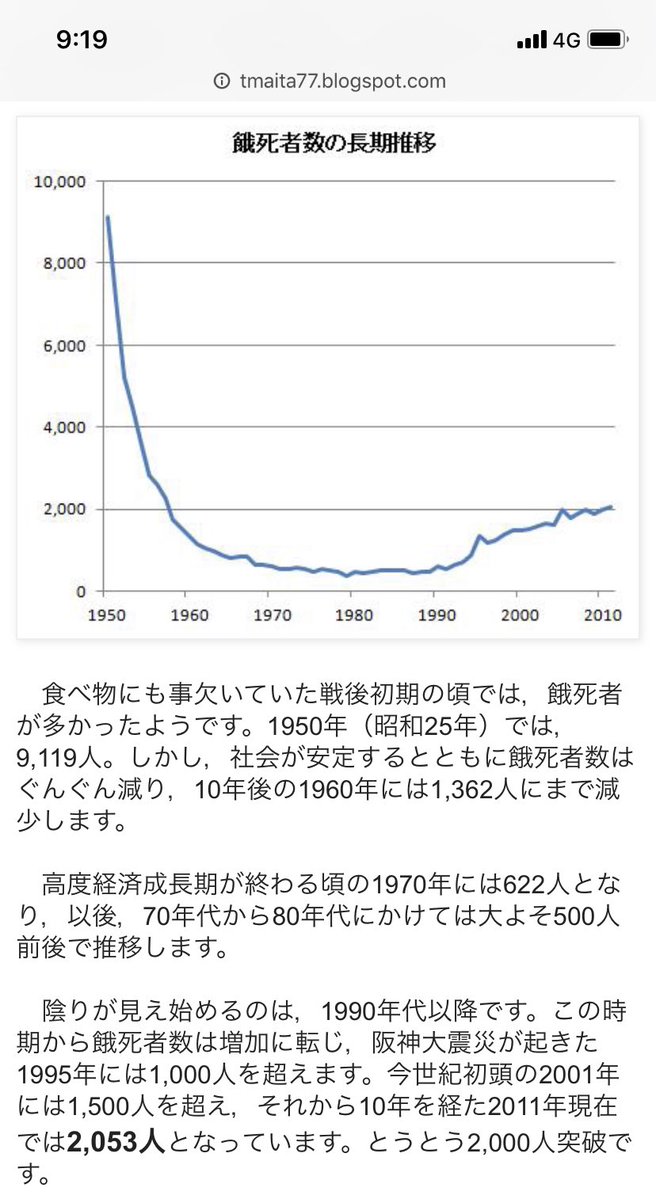This screenshot has width=656, height=1199.
Task: Open the starvation deaths chart image
Action: (328, 377)
